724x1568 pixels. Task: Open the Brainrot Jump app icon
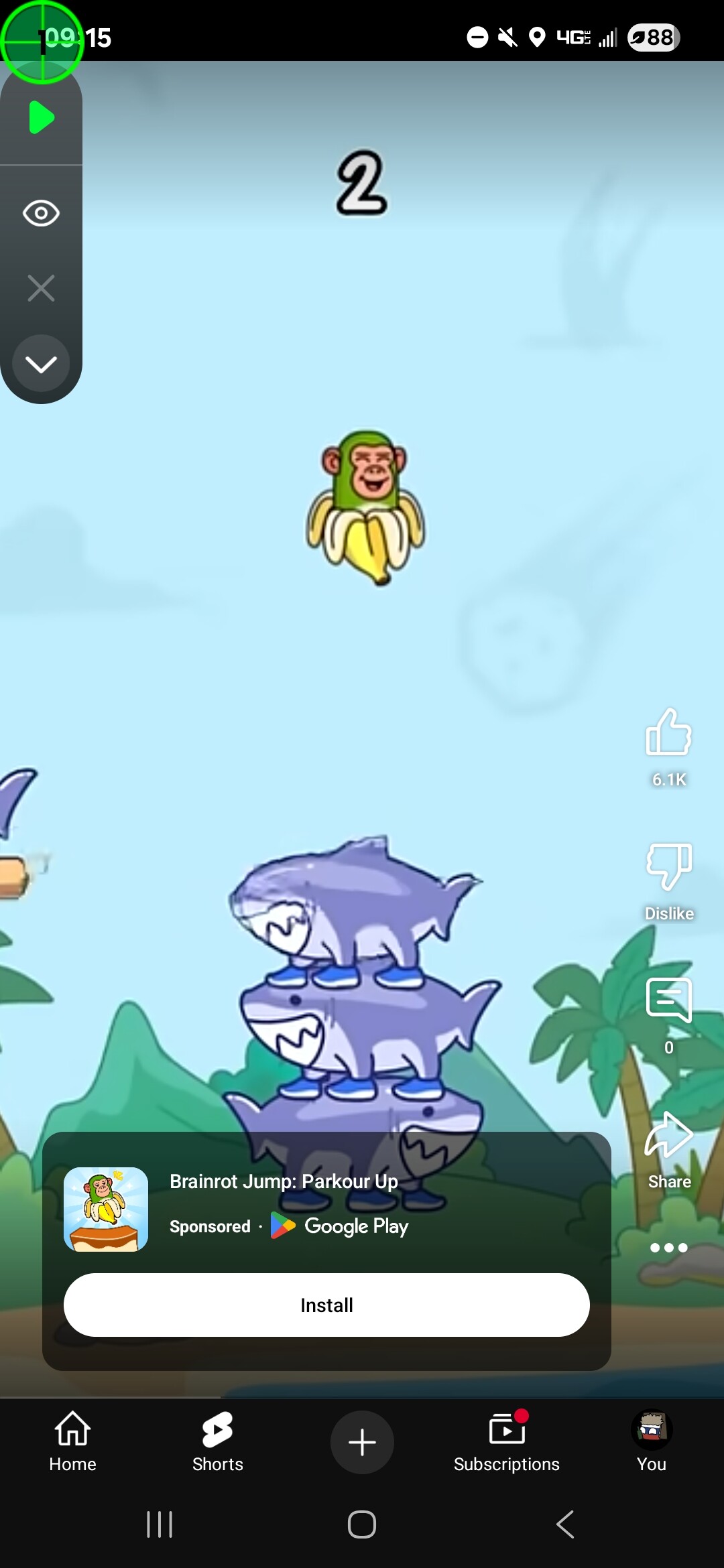(x=106, y=1210)
